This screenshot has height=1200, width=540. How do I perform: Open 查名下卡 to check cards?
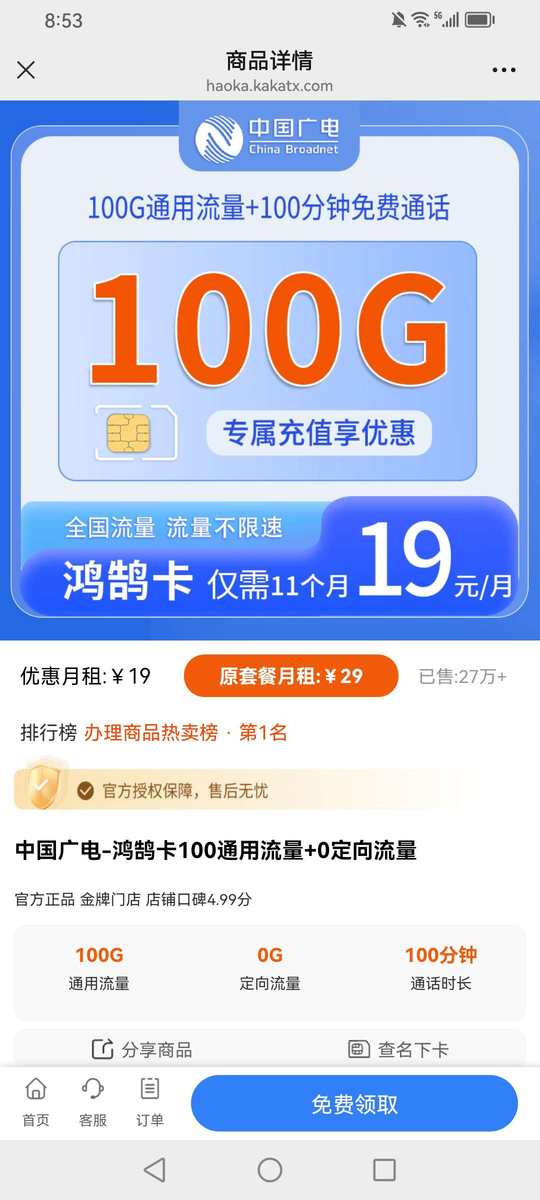(x=399, y=1049)
